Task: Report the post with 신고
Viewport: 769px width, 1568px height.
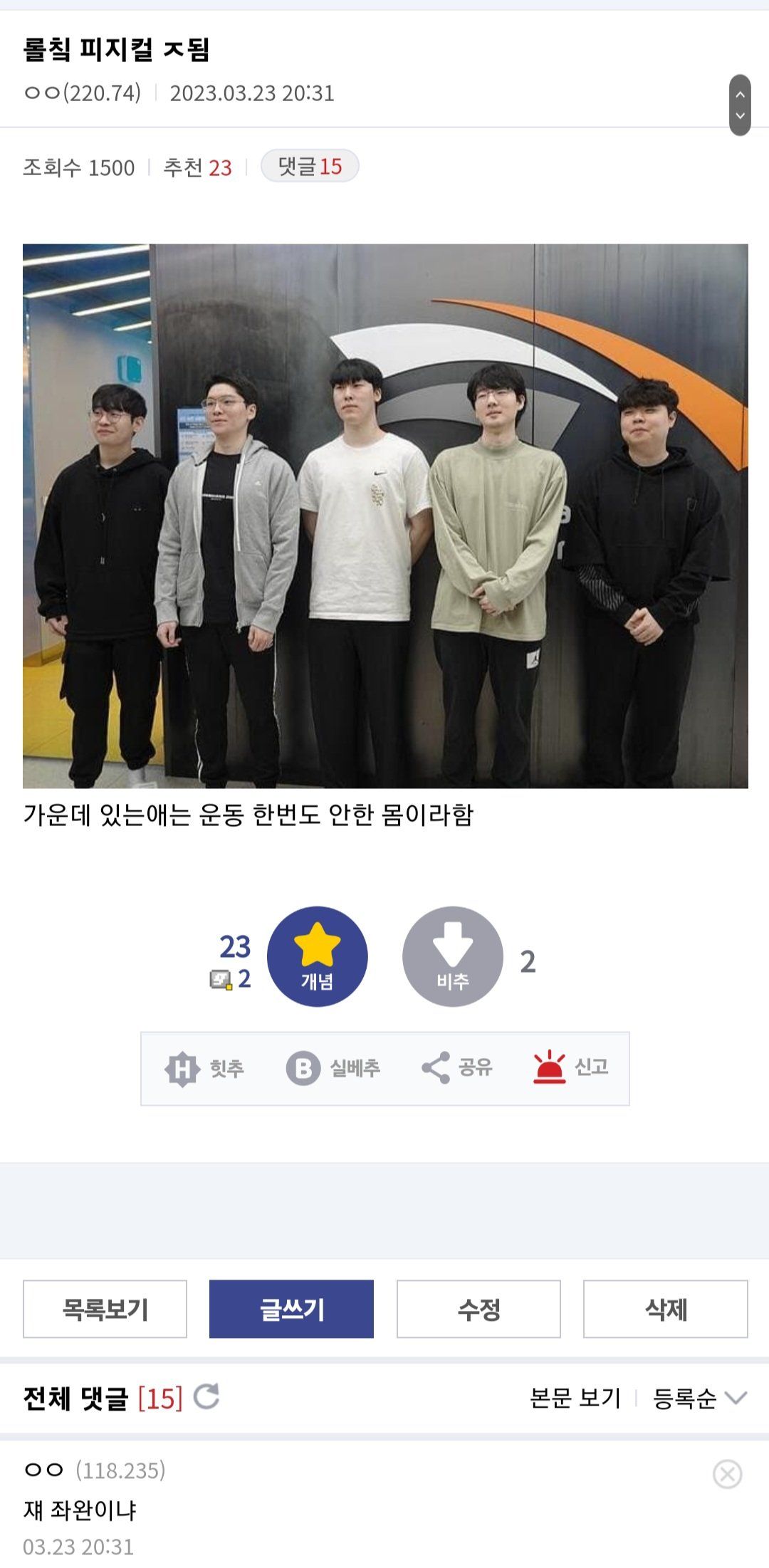Action: point(571,1068)
